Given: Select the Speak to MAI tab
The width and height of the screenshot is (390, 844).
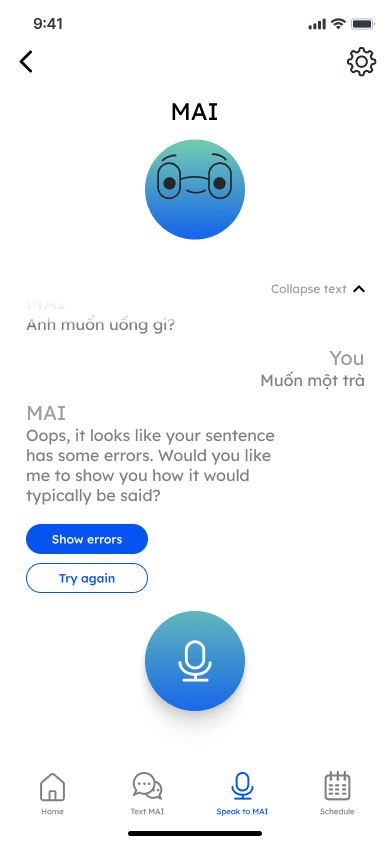Looking at the screenshot, I should [x=242, y=793].
